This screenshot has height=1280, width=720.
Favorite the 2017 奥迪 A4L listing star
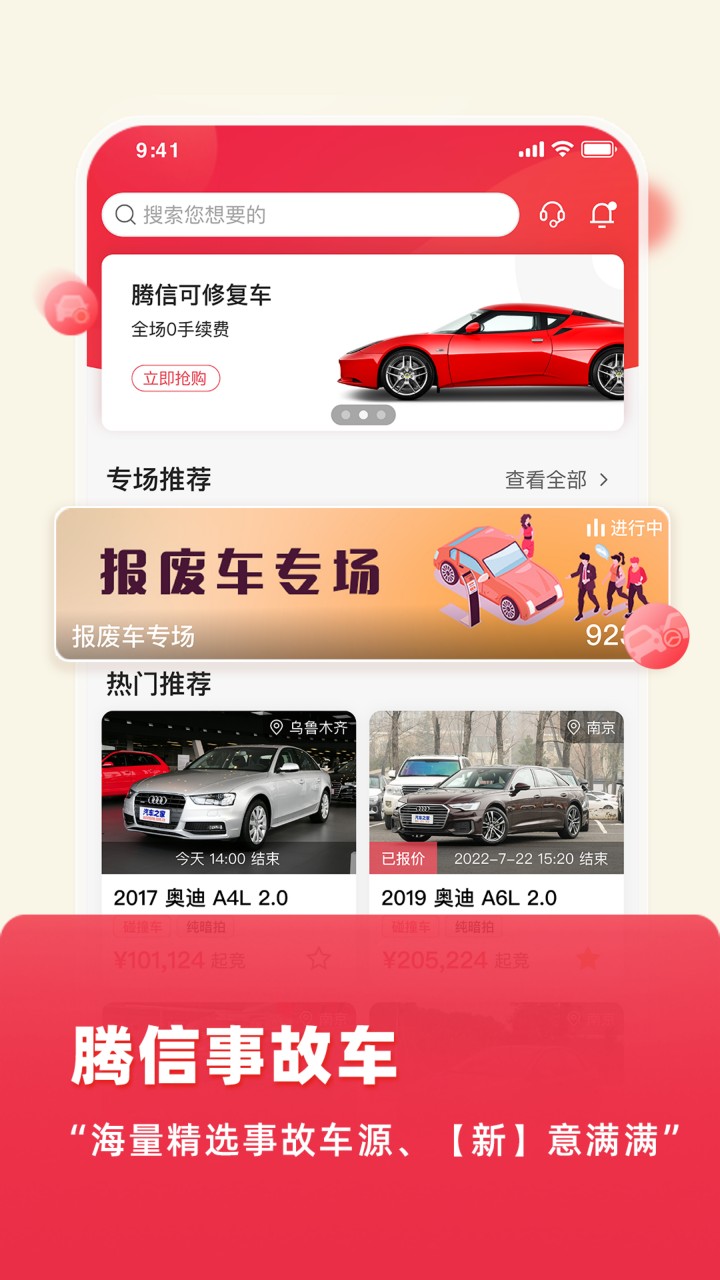[x=320, y=958]
